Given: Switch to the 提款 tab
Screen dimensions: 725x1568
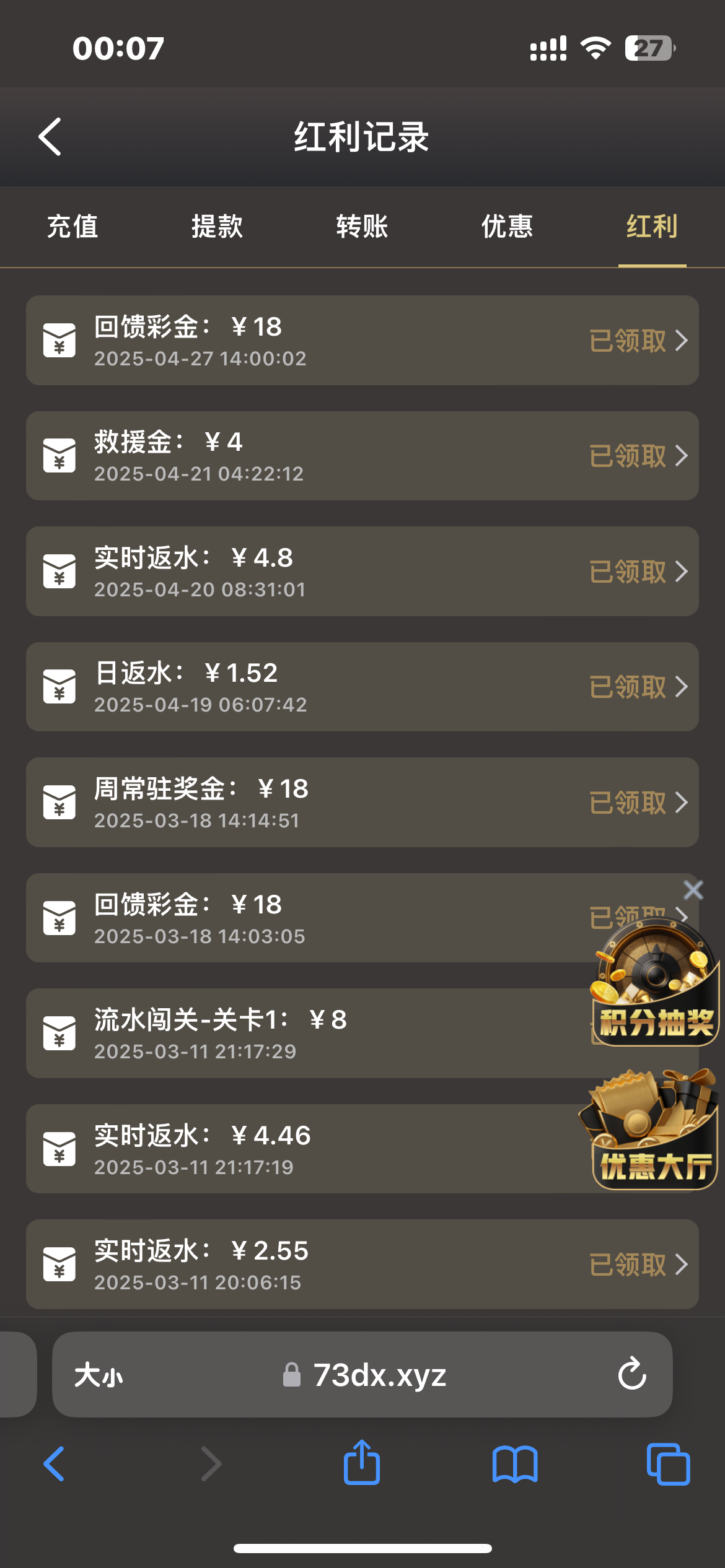Looking at the screenshot, I should (x=217, y=227).
